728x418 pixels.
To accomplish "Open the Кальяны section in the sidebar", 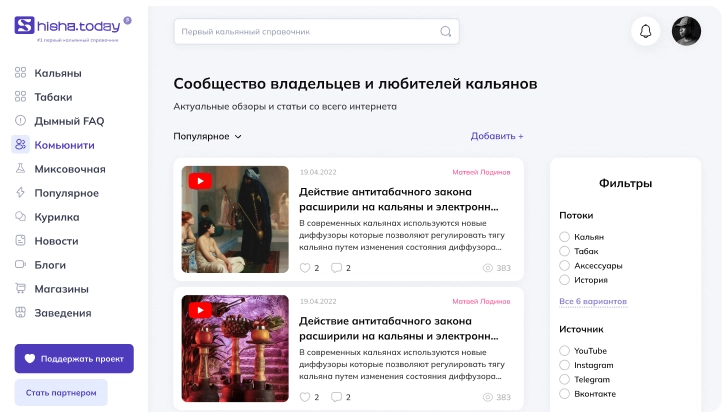I will [58, 73].
